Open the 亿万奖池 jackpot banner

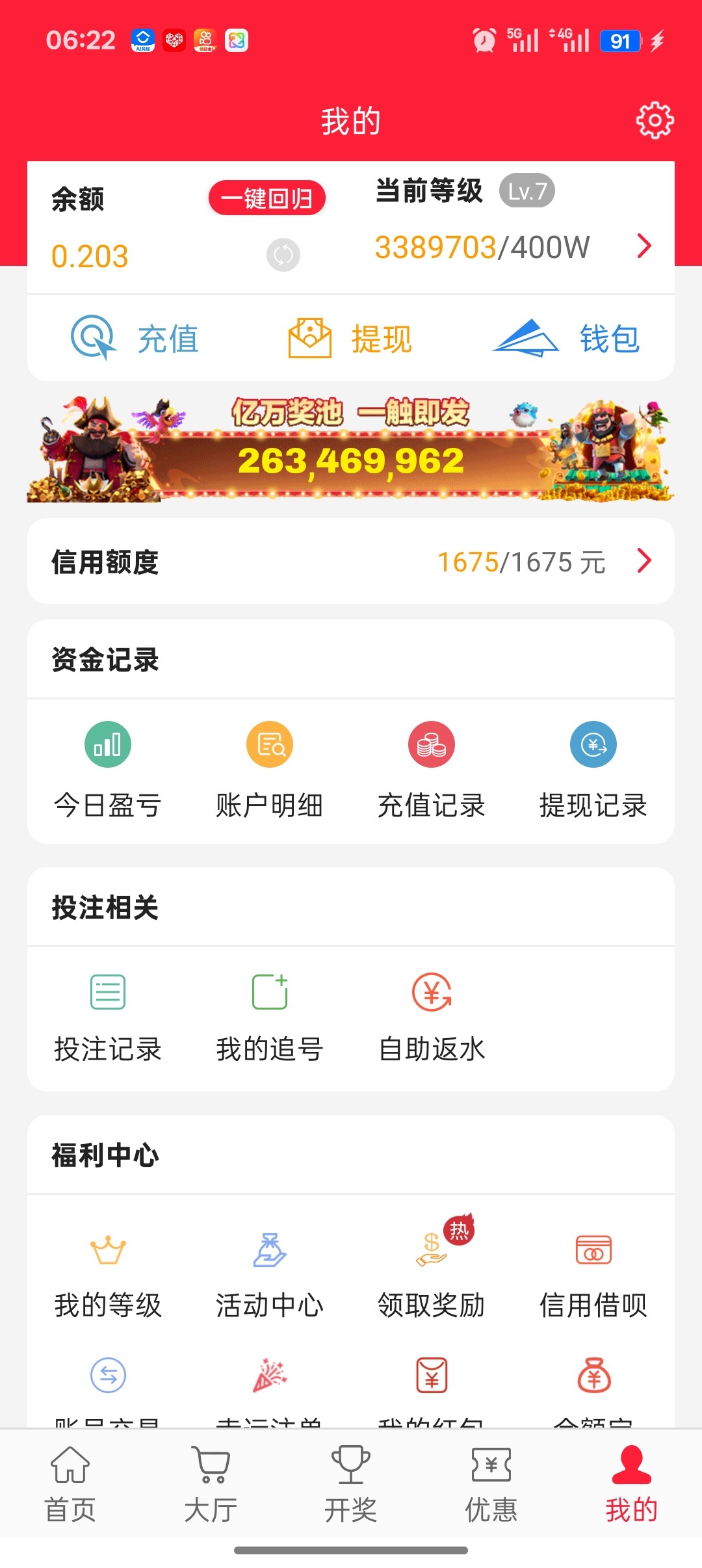tap(350, 449)
